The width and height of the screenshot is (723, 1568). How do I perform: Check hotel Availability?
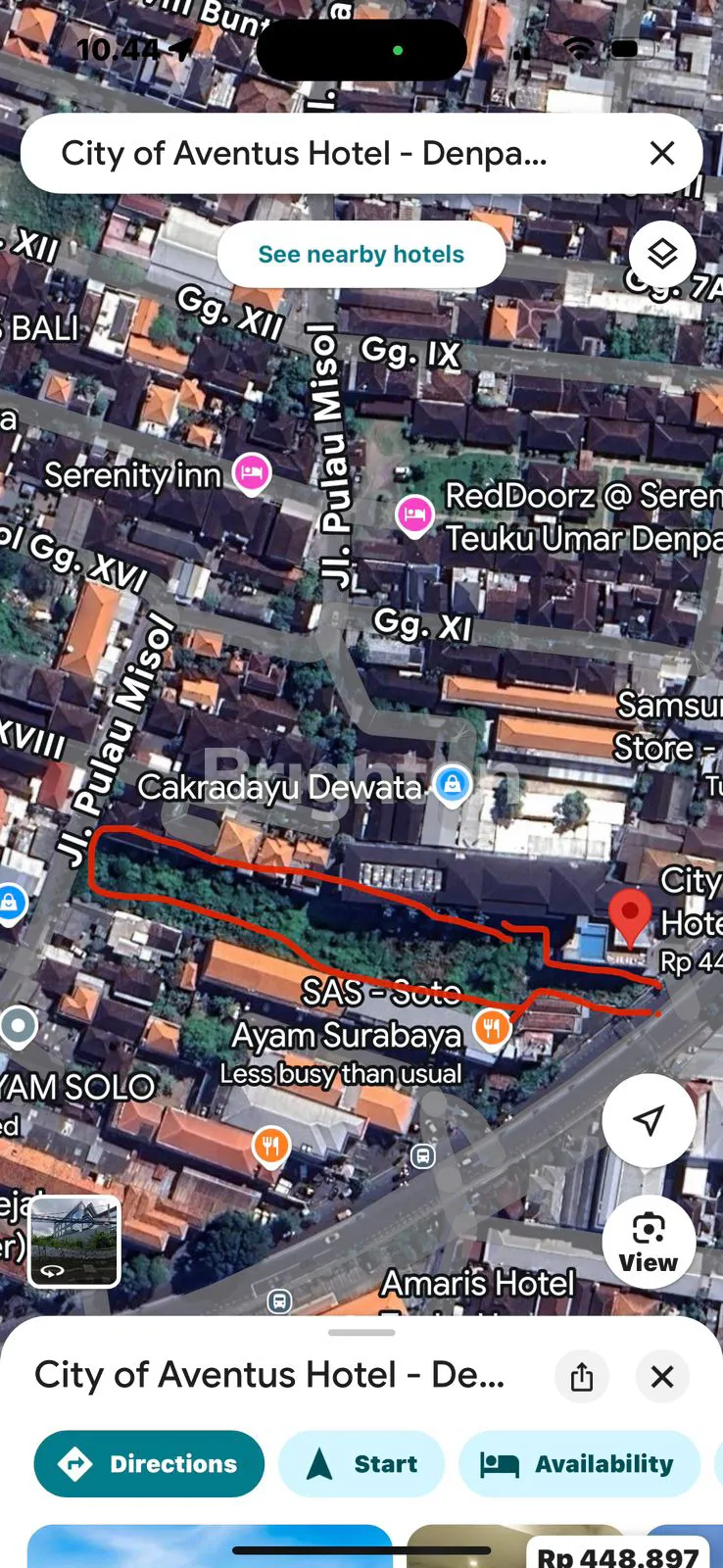coord(578,1463)
